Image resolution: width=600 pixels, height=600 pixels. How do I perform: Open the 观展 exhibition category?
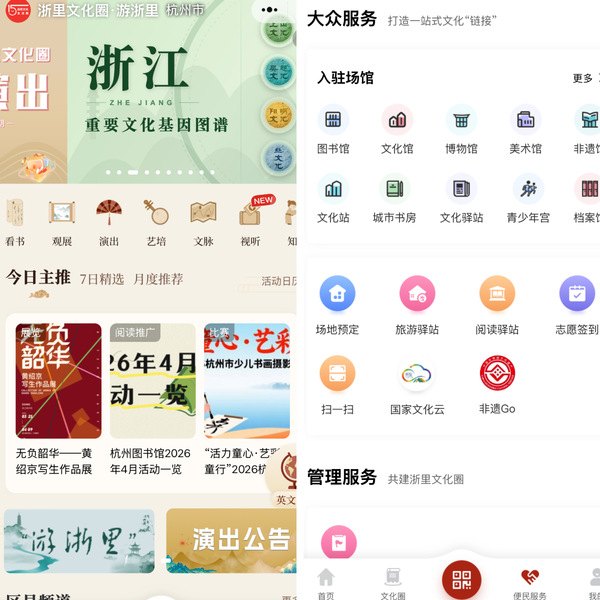point(62,223)
